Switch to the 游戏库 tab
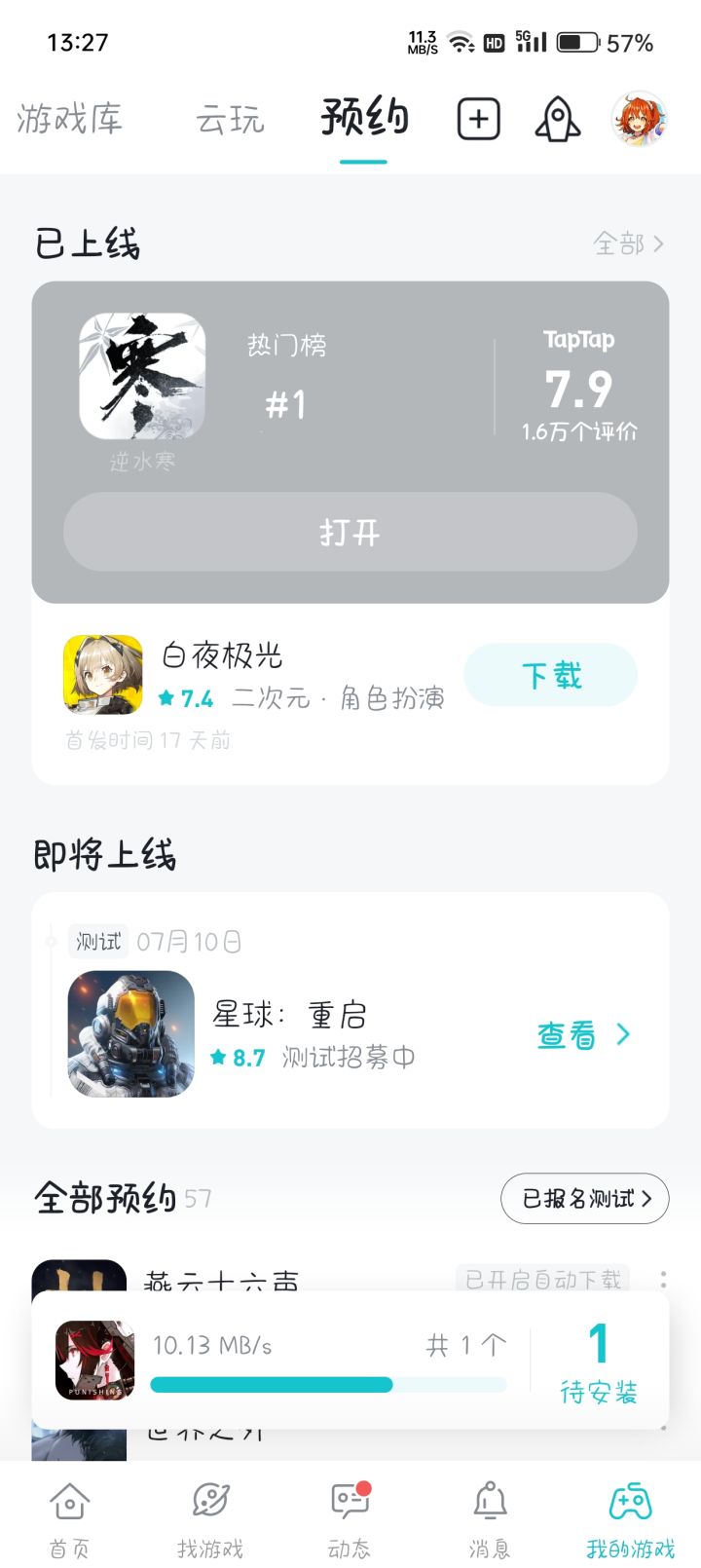Image resolution: width=701 pixels, height=1568 pixels. [70, 120]
